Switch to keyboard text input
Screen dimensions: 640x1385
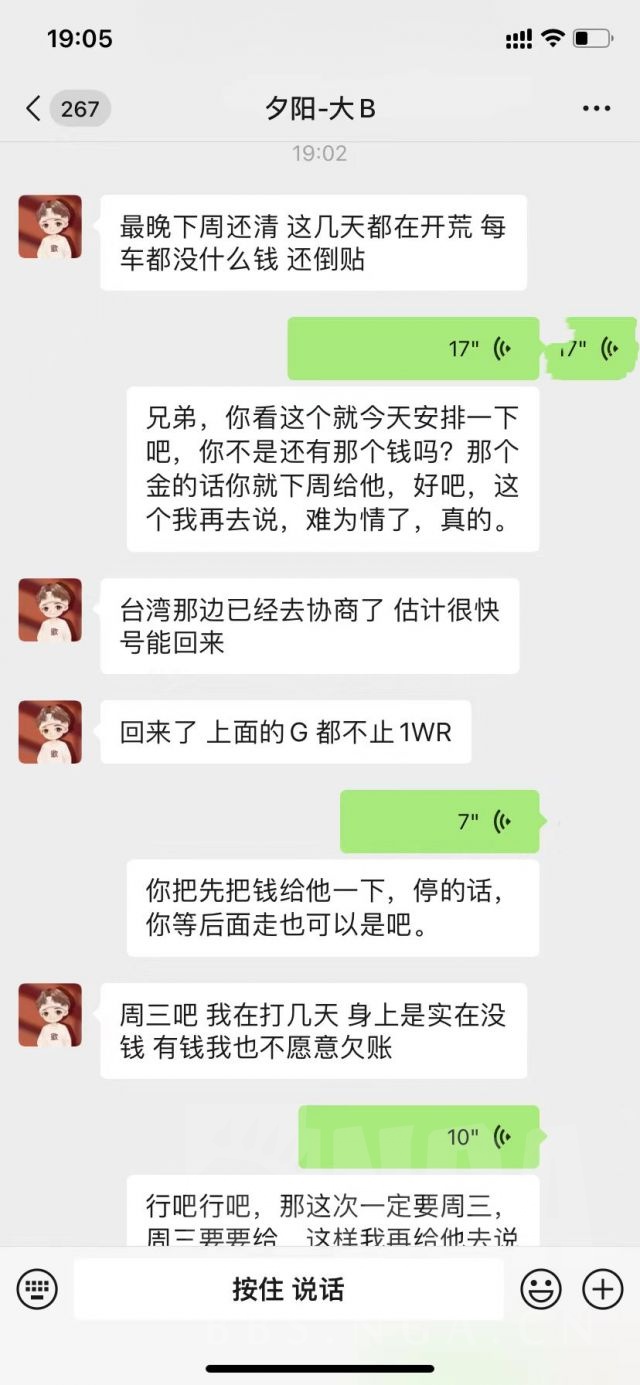37,1289
